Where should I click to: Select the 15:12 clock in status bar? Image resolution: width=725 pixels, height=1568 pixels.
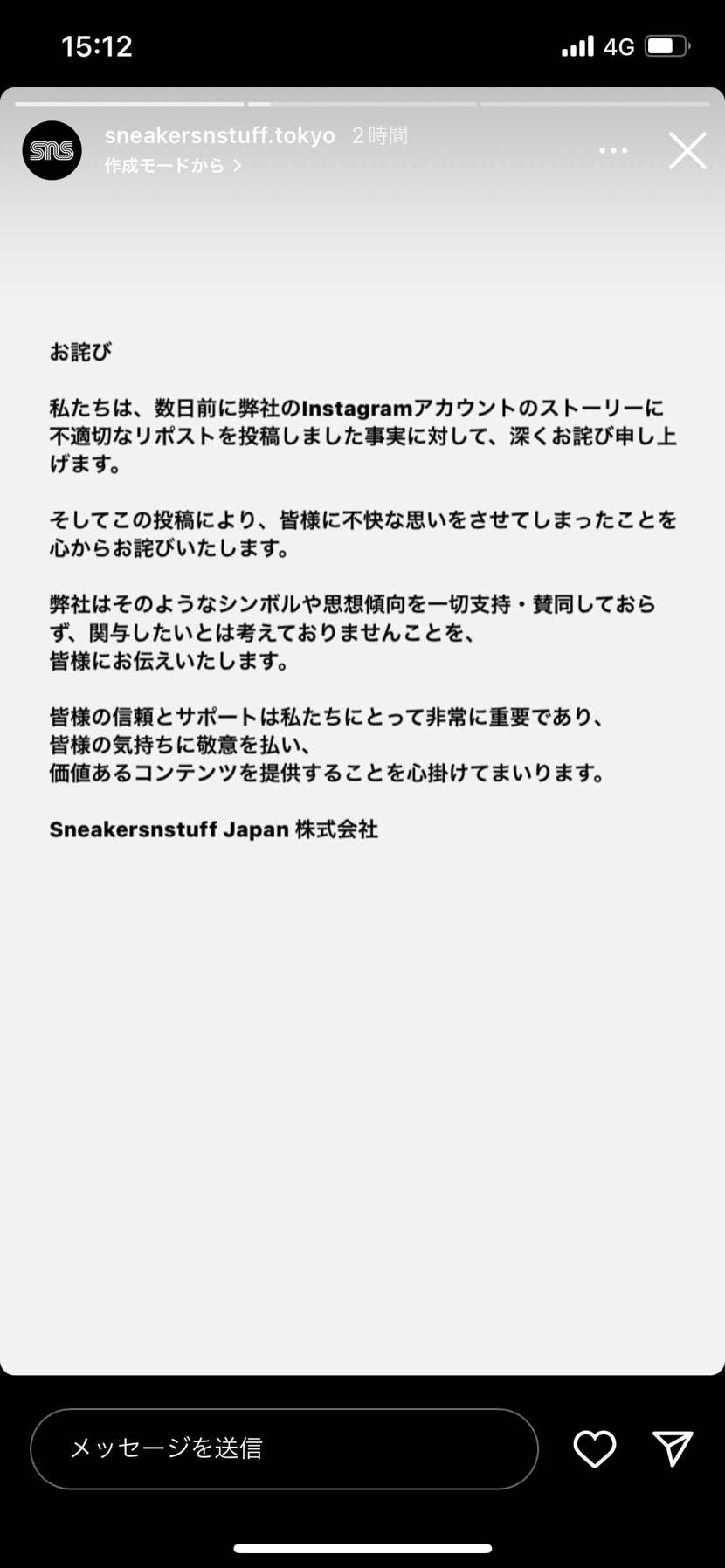pos(99,45)
